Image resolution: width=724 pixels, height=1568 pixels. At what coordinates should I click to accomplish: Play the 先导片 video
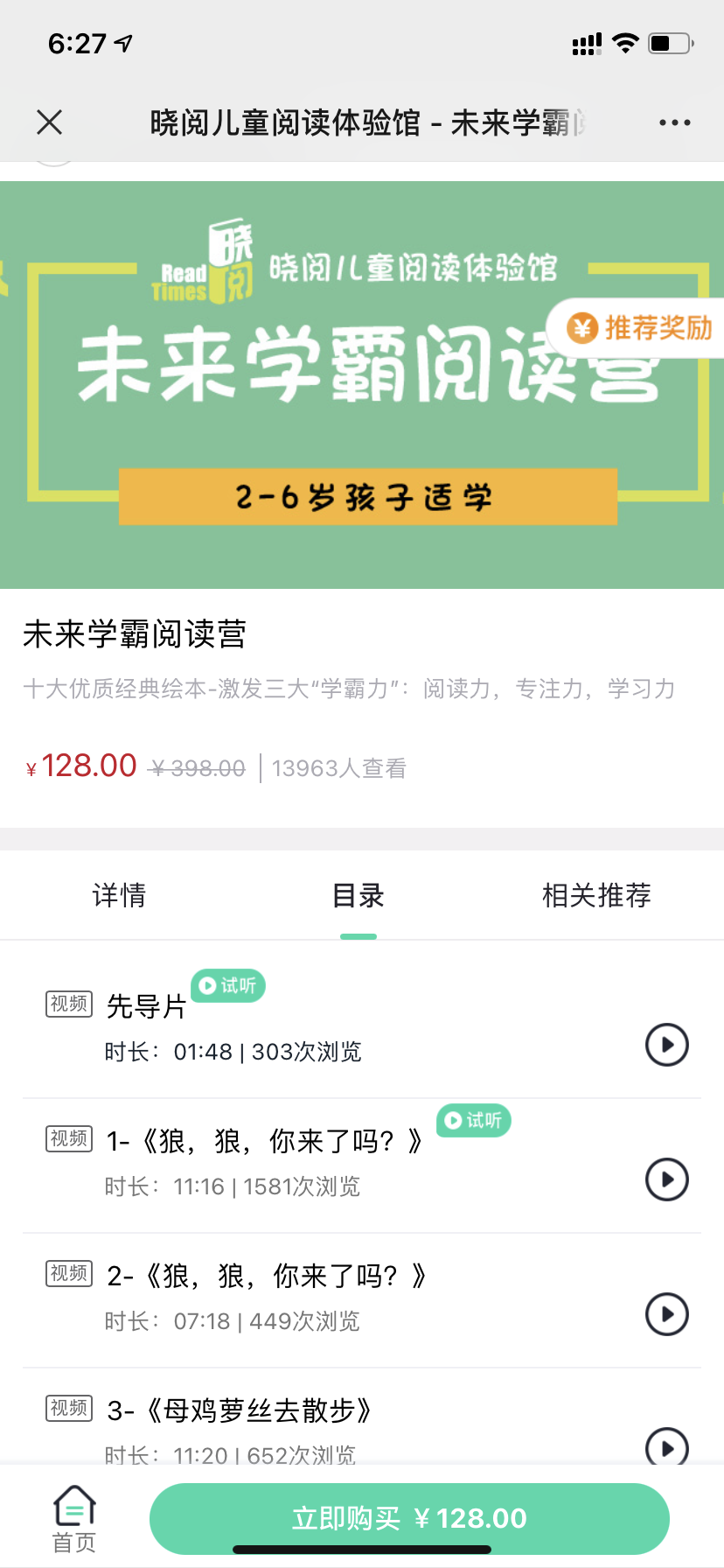[666, 1045]
